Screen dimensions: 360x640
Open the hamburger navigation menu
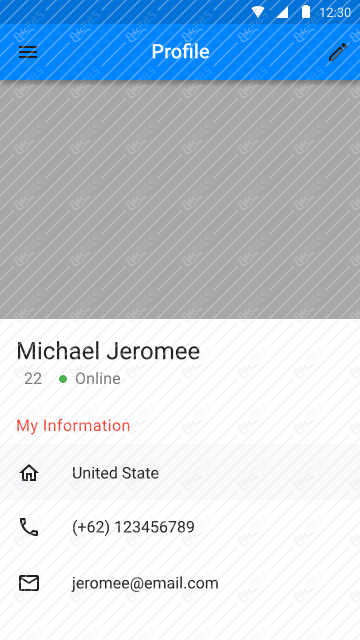28,52
